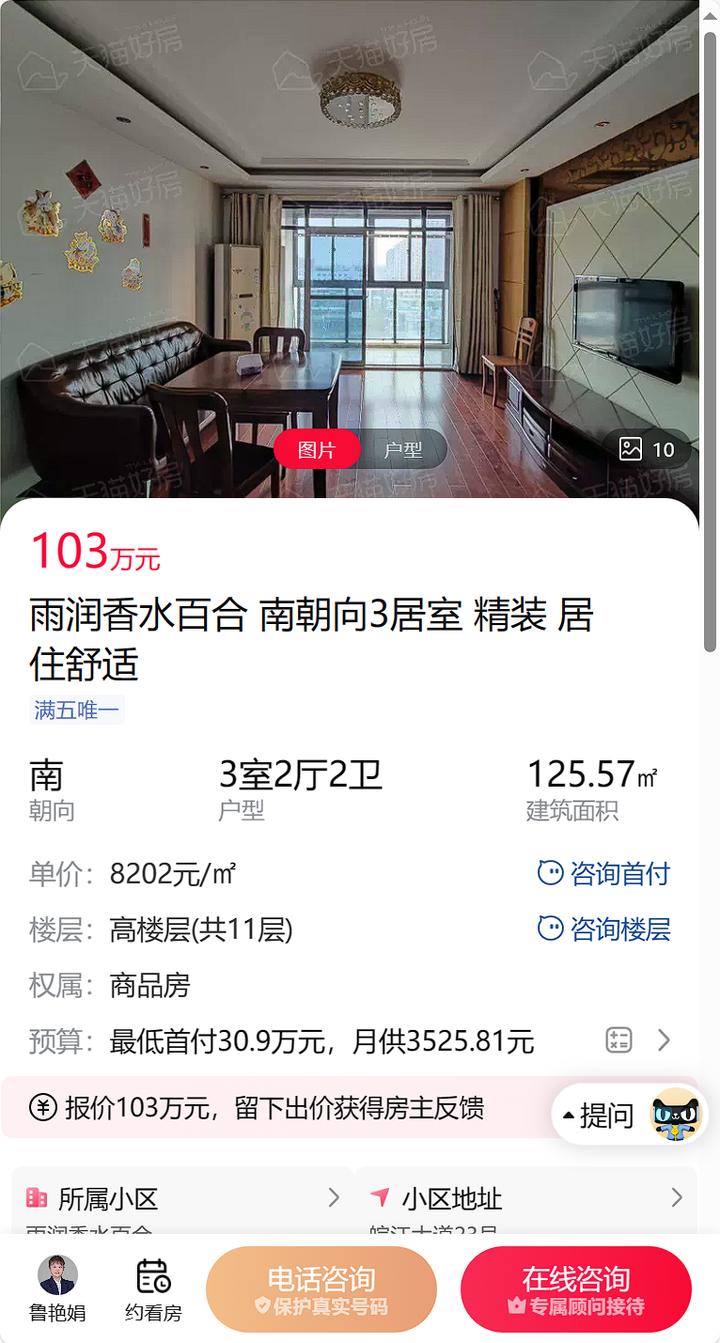This screenshot has width=720, height=1343.
Task: Expand the 所属小区 section chevron
Action: (332, 1198)
